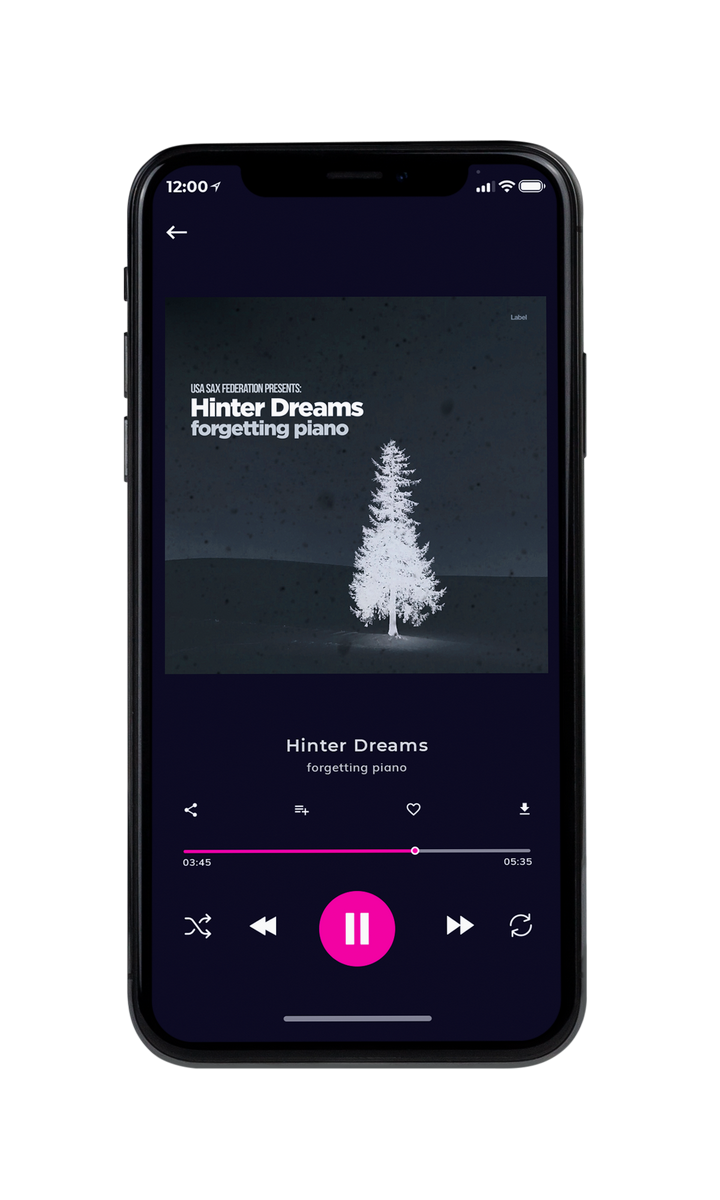Toggle shuffle mode
Image resolution: width=720 pixels, height=1200 pixels.
click(x=198, y=927)
